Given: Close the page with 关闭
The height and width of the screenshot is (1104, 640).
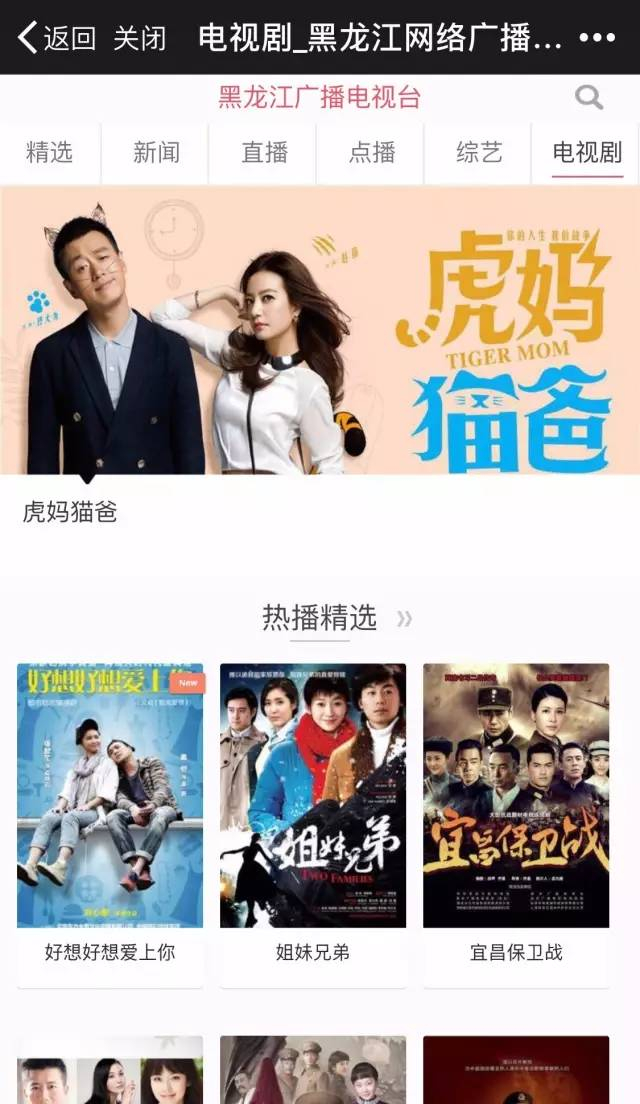Looking at the screenshot, I should click(x=139, y=39).
